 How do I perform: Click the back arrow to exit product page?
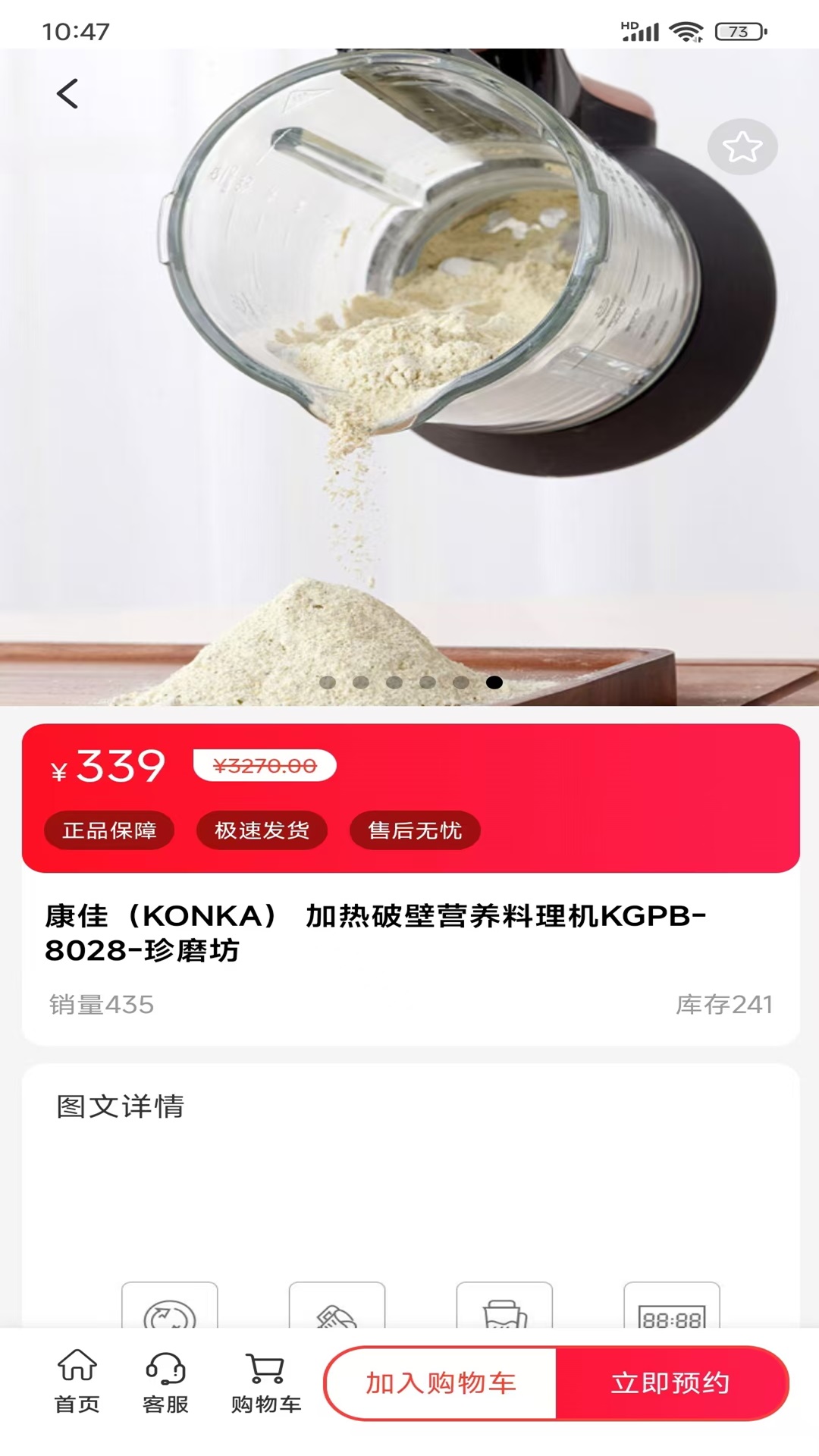[x=68, y=93]
